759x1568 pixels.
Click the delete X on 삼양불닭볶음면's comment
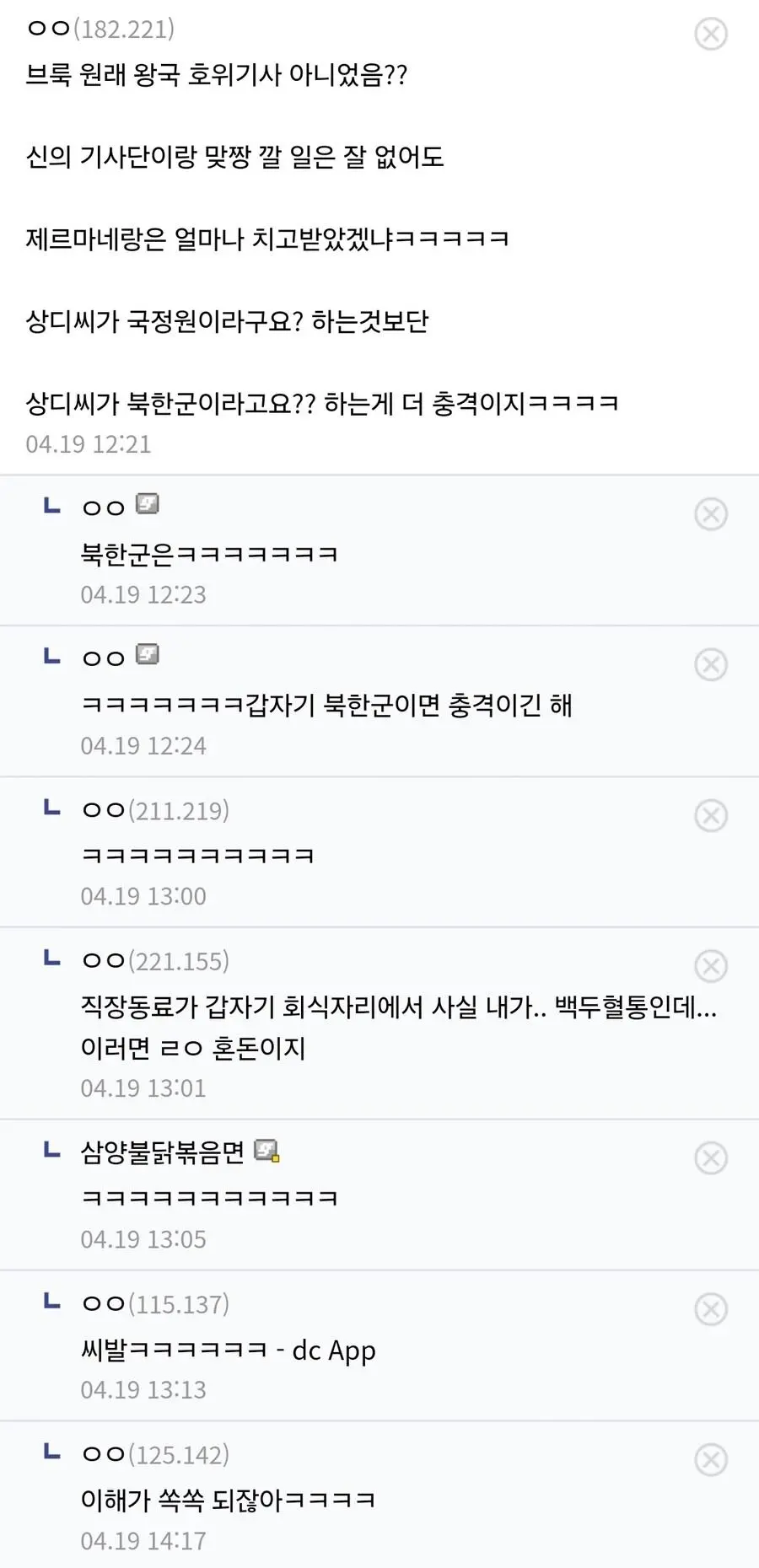(712, 1157)
